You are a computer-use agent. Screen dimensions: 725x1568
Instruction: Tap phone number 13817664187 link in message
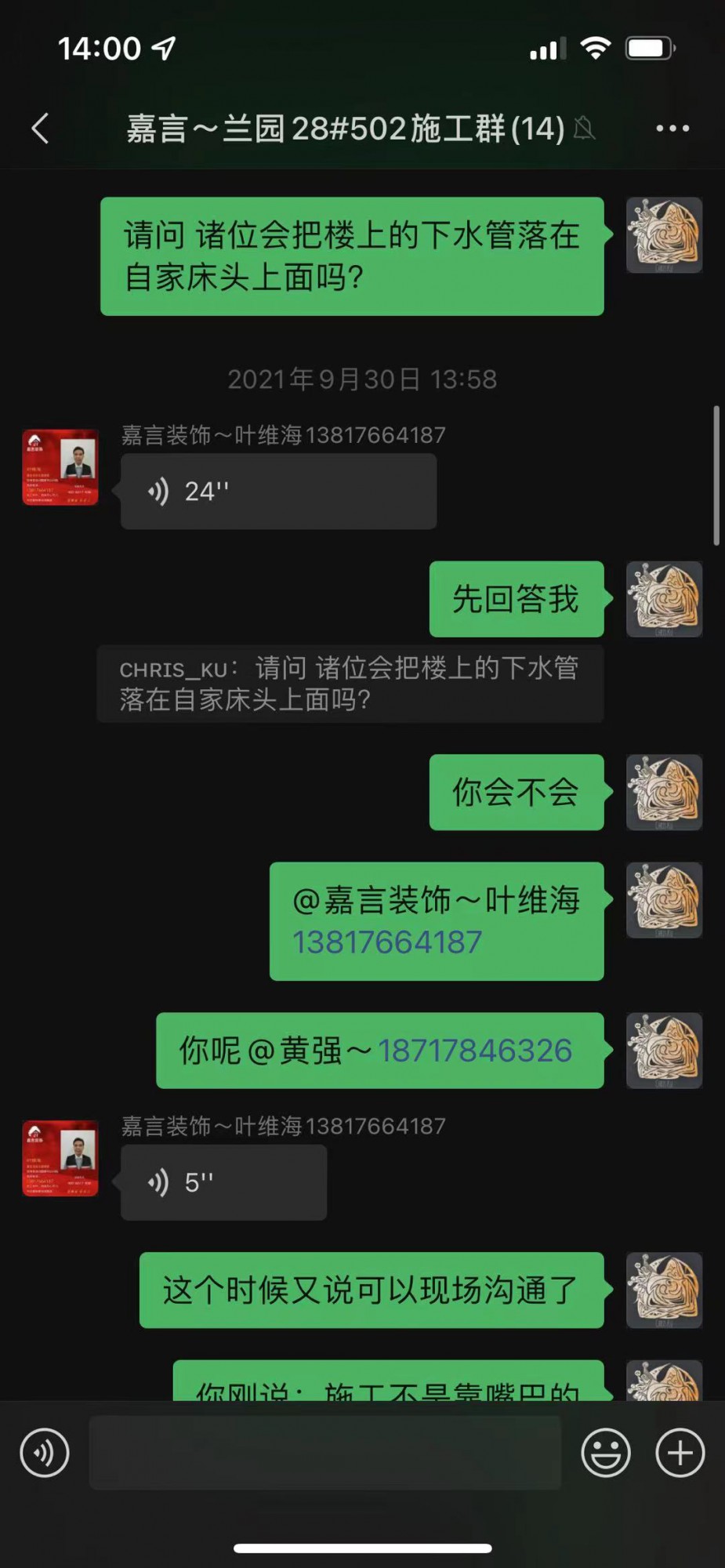(x=387, y=942)
